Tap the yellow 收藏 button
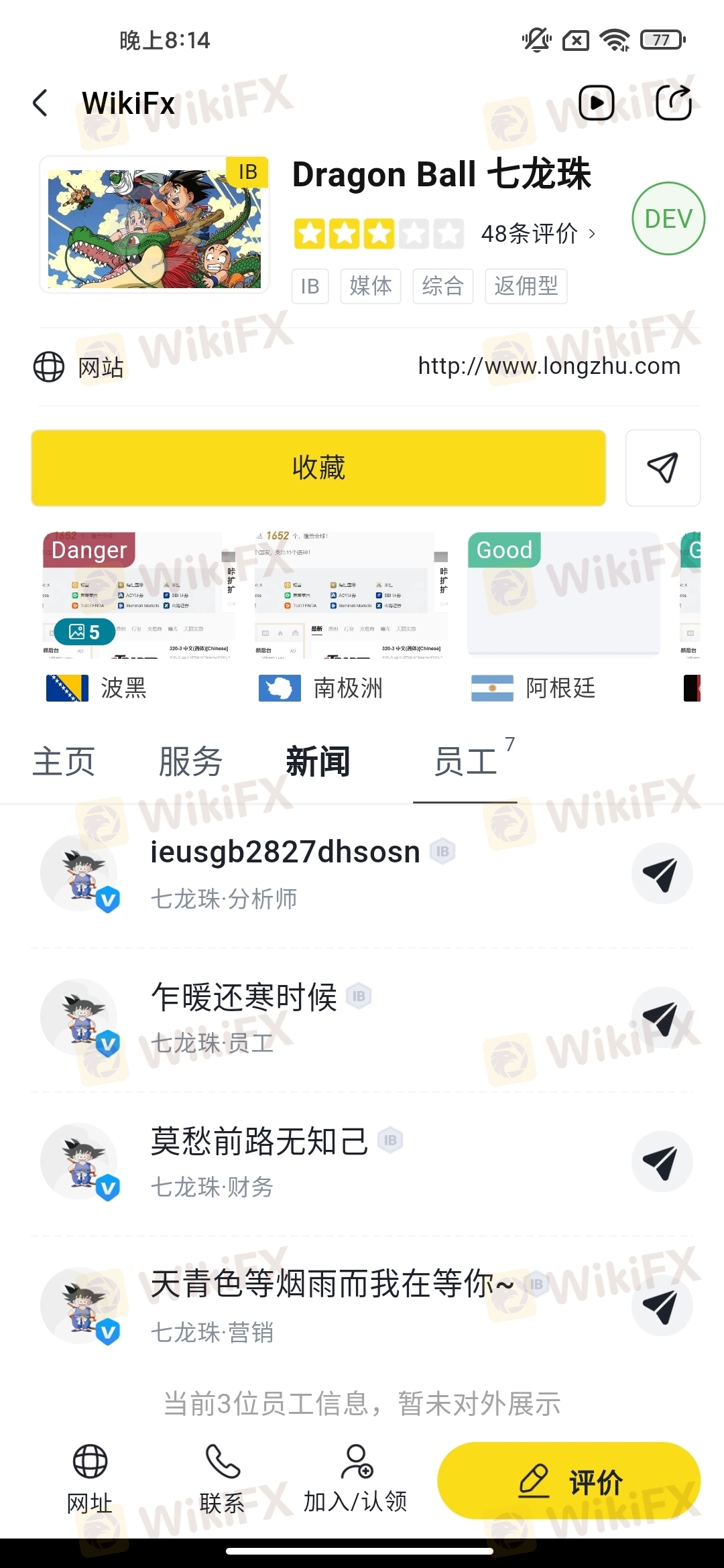This screenshot has width=724, height=1568. click(318, 468)
